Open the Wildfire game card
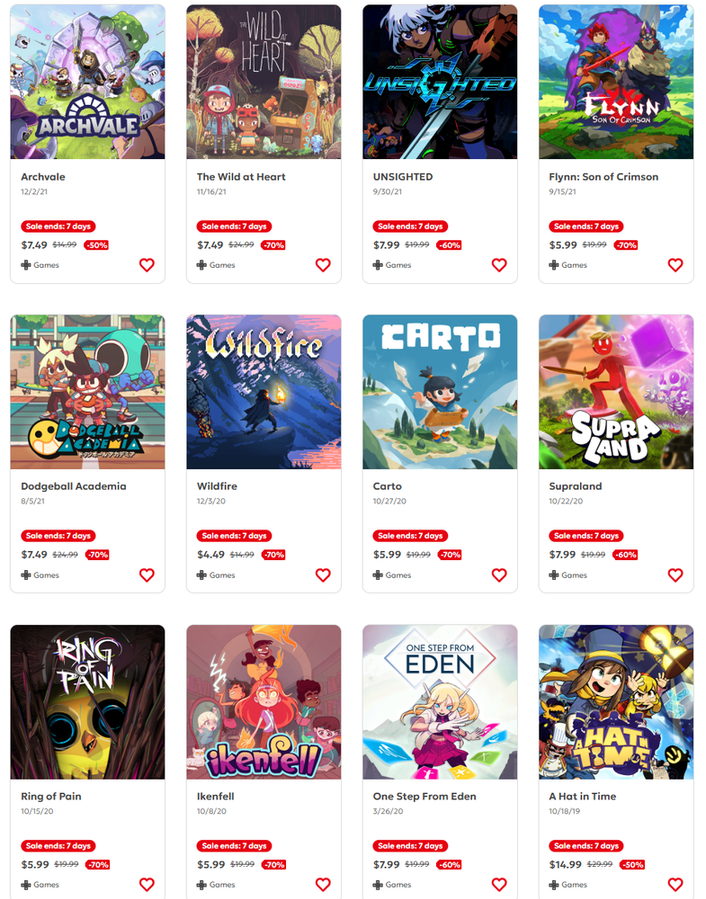Image resolution: width=706 pixels, height=899 pixels. [263, 392]
